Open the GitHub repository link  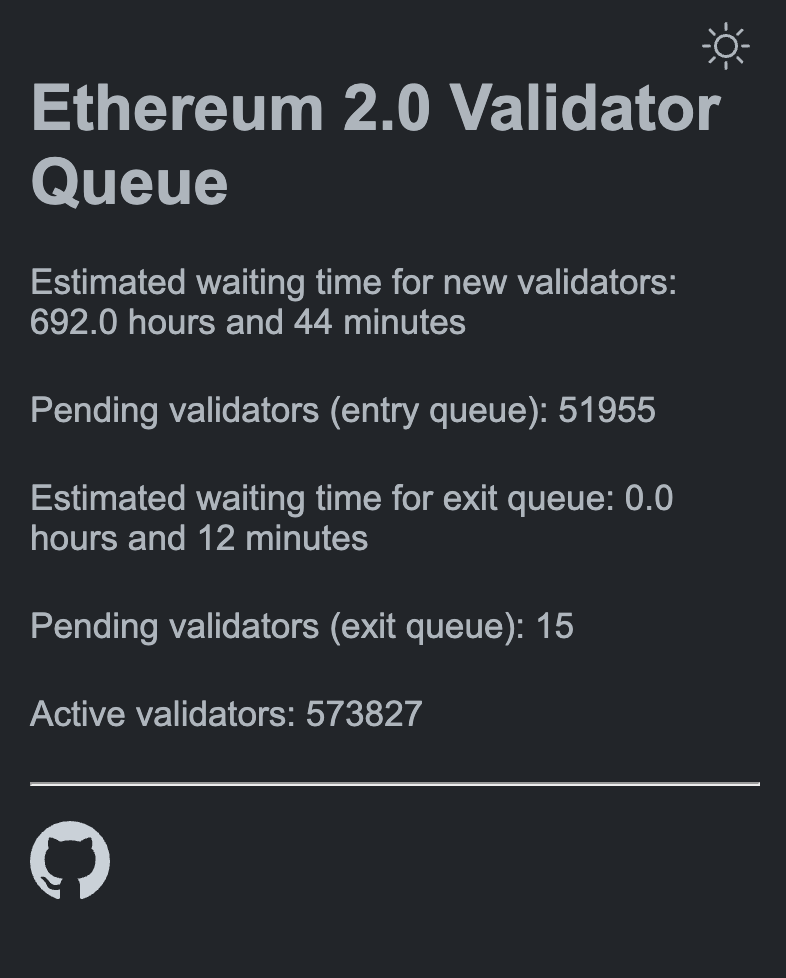(x=70, y=861)
